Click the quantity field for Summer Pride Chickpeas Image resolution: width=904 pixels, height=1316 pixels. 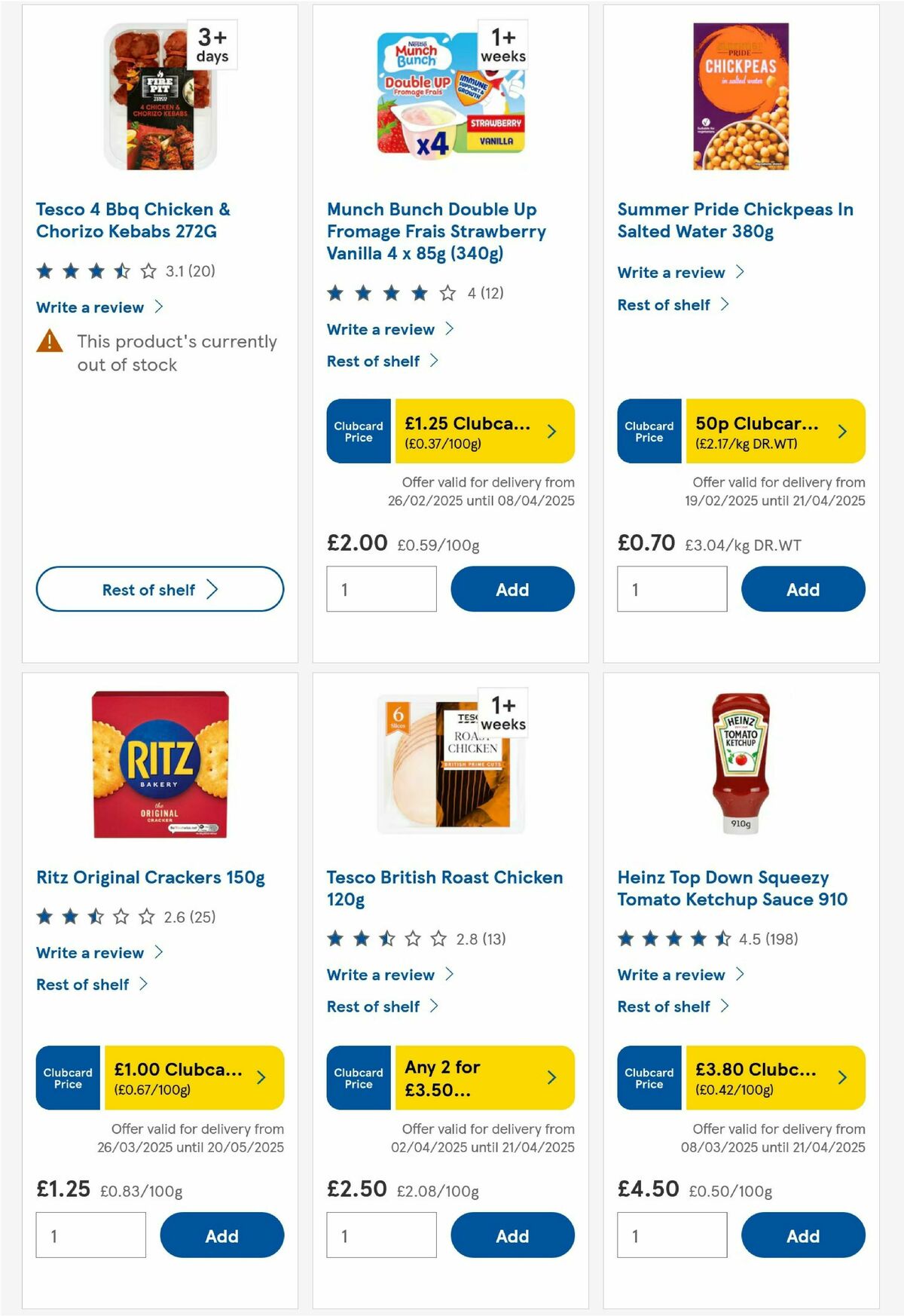click(670, 588)
